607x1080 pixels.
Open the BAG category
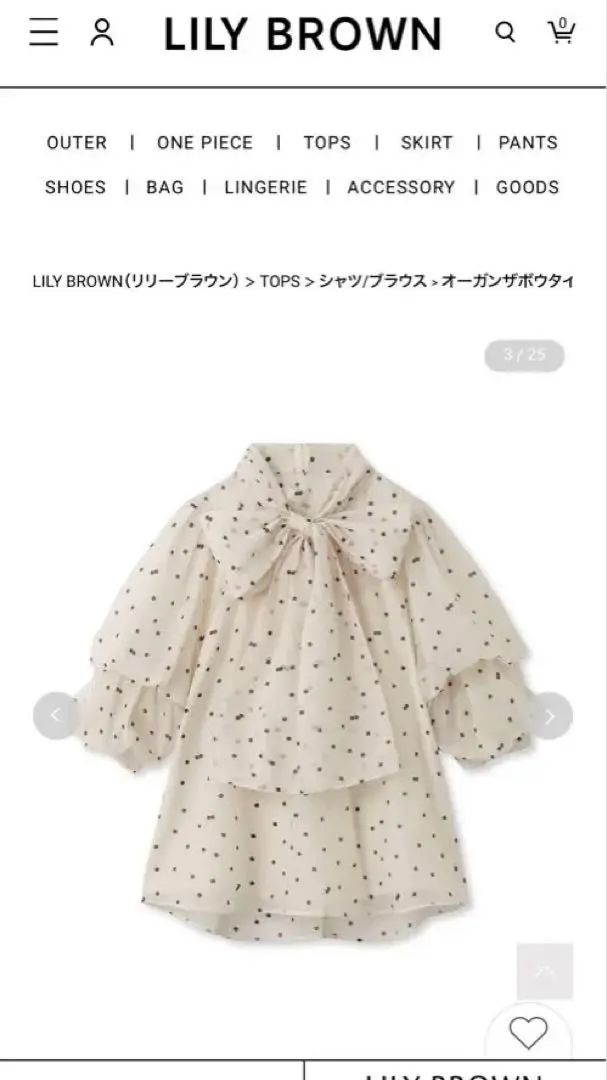(165, 187)
